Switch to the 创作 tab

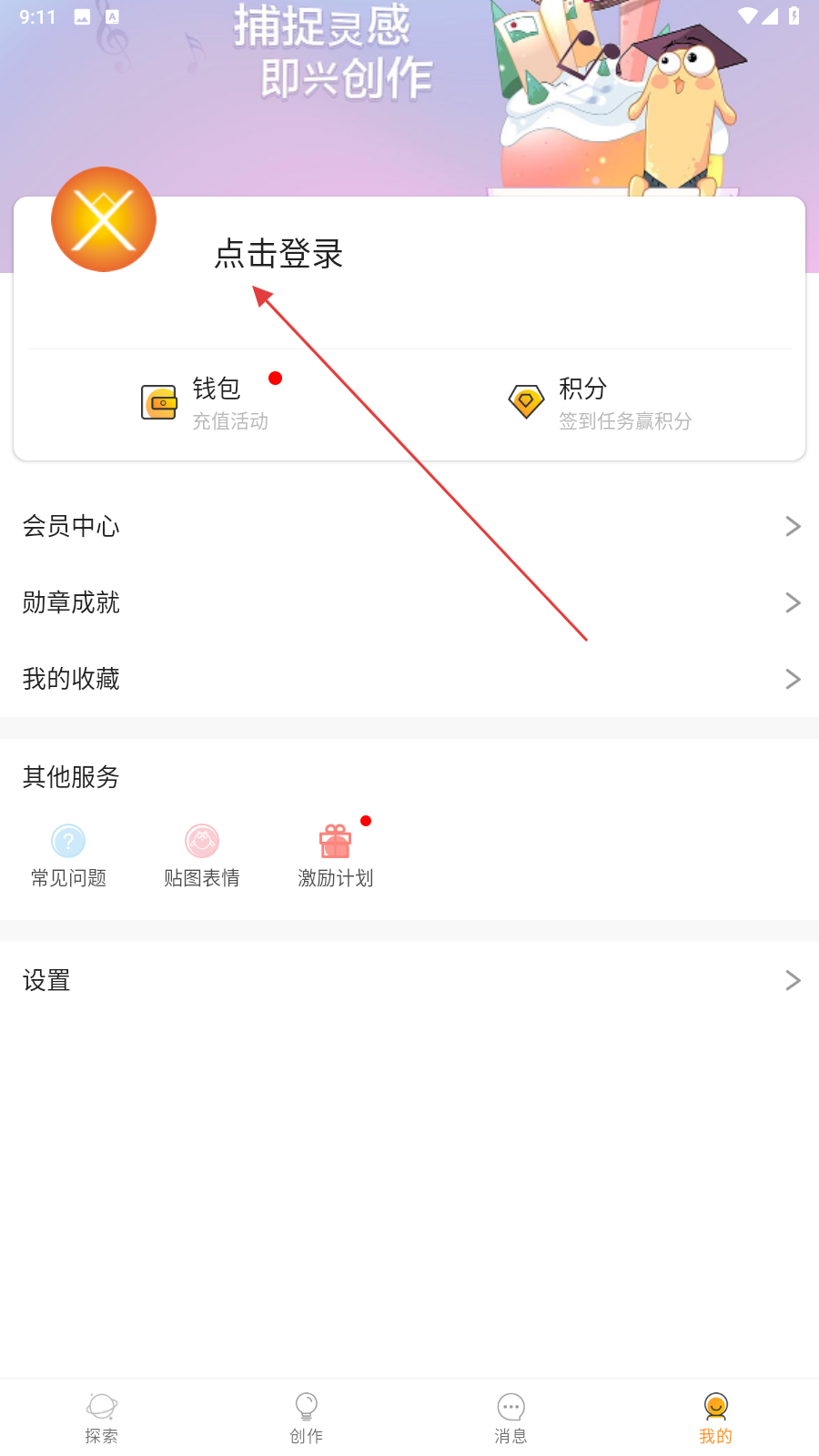tap(307, 1418)
